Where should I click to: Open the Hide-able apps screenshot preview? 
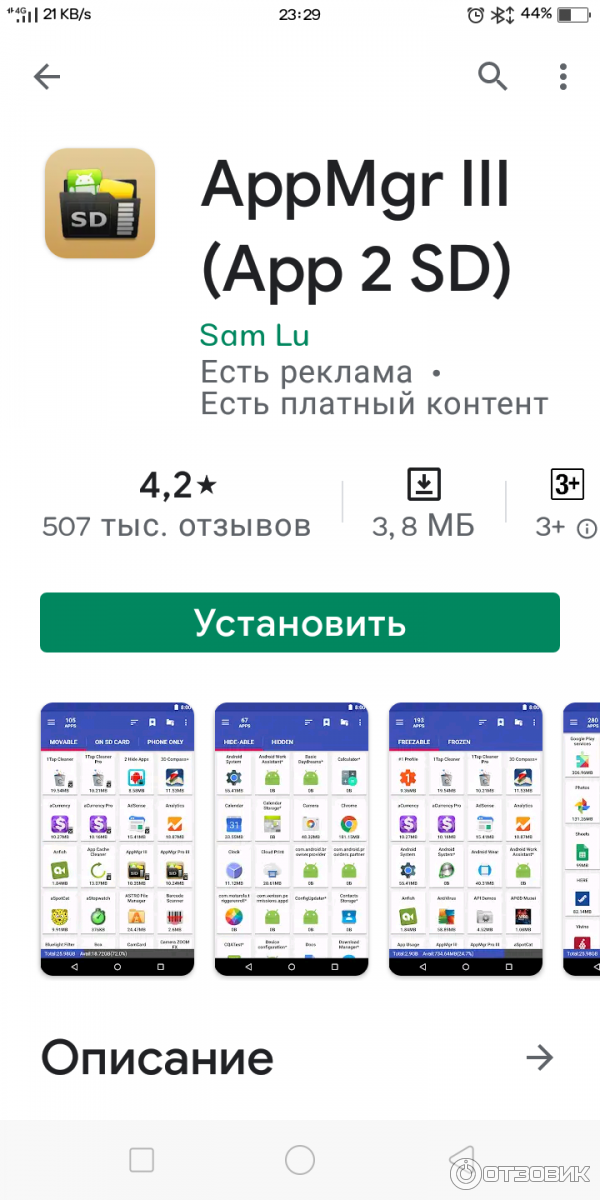tap(292, 840)
